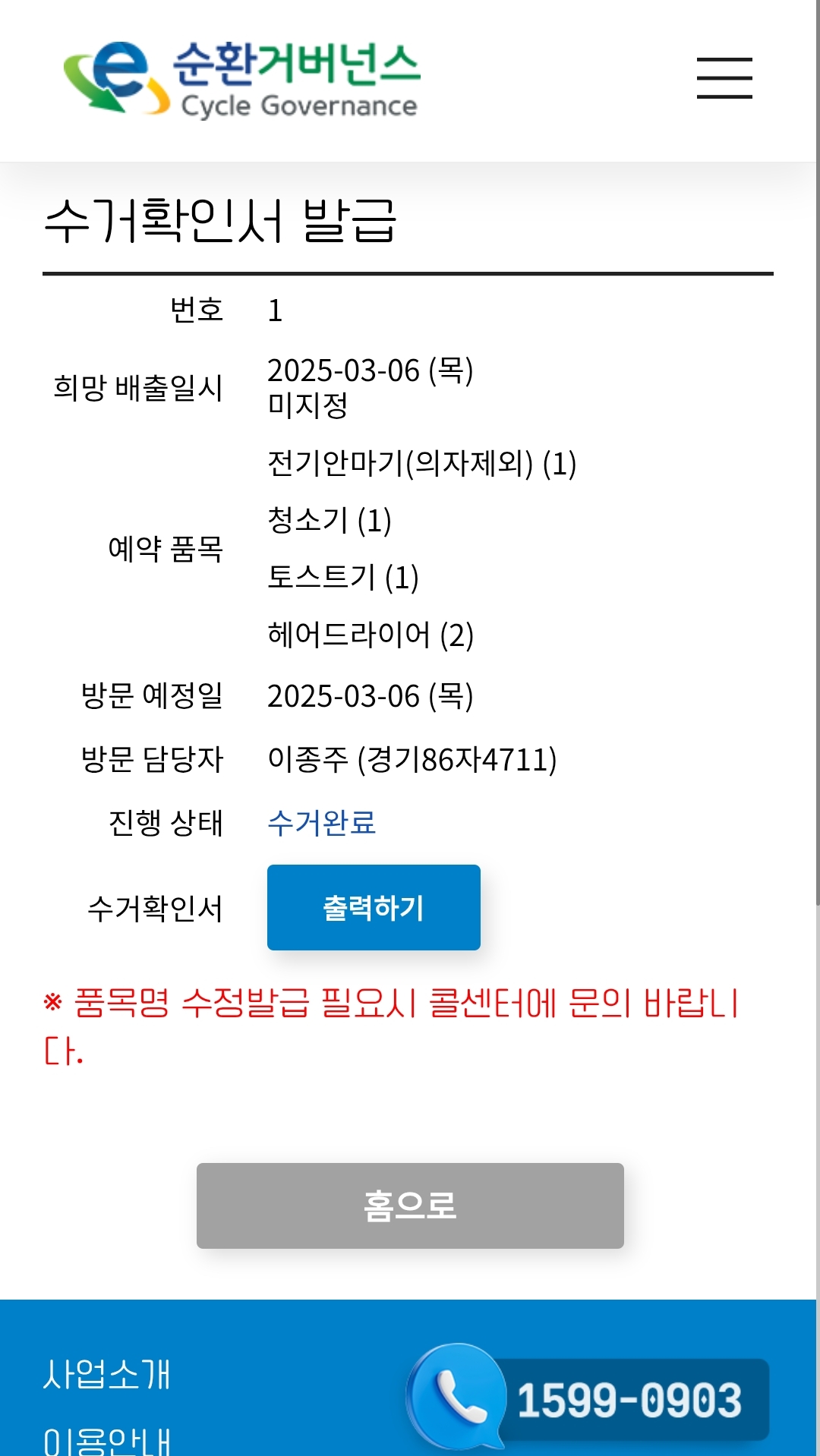Open the hamburger menu
Image resolution: width=820 pixels, height=1456 pixels.
(724, 77)
